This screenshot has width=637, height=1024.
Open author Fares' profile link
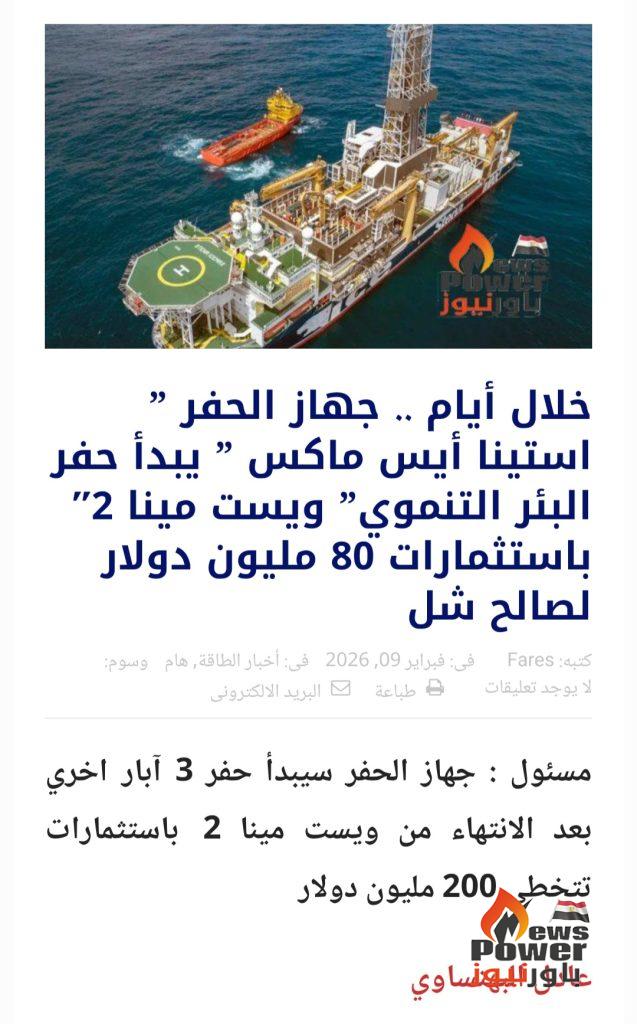point(530,662)
